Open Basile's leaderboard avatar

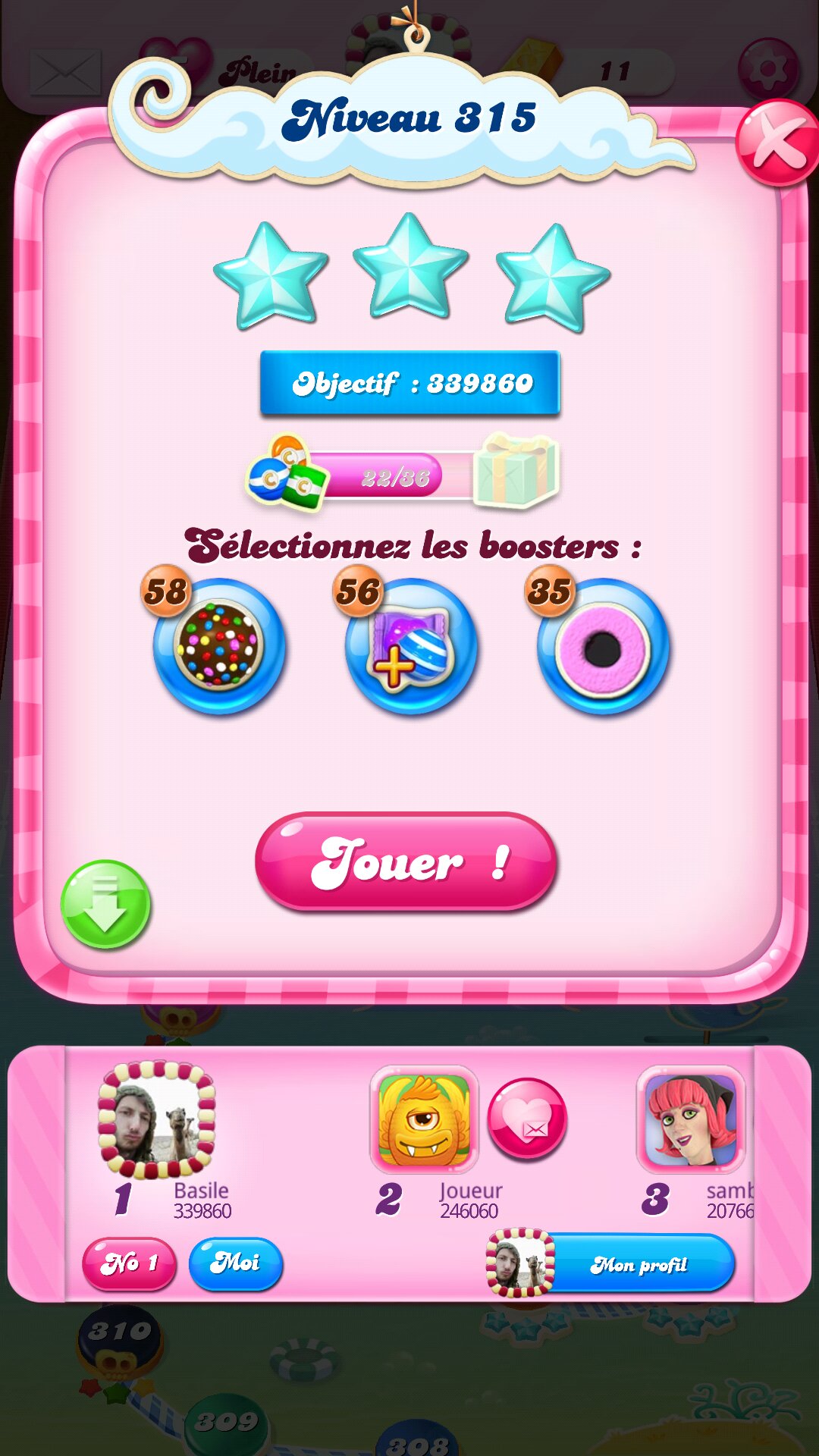pyautogui.click(x=157, y=1119)
